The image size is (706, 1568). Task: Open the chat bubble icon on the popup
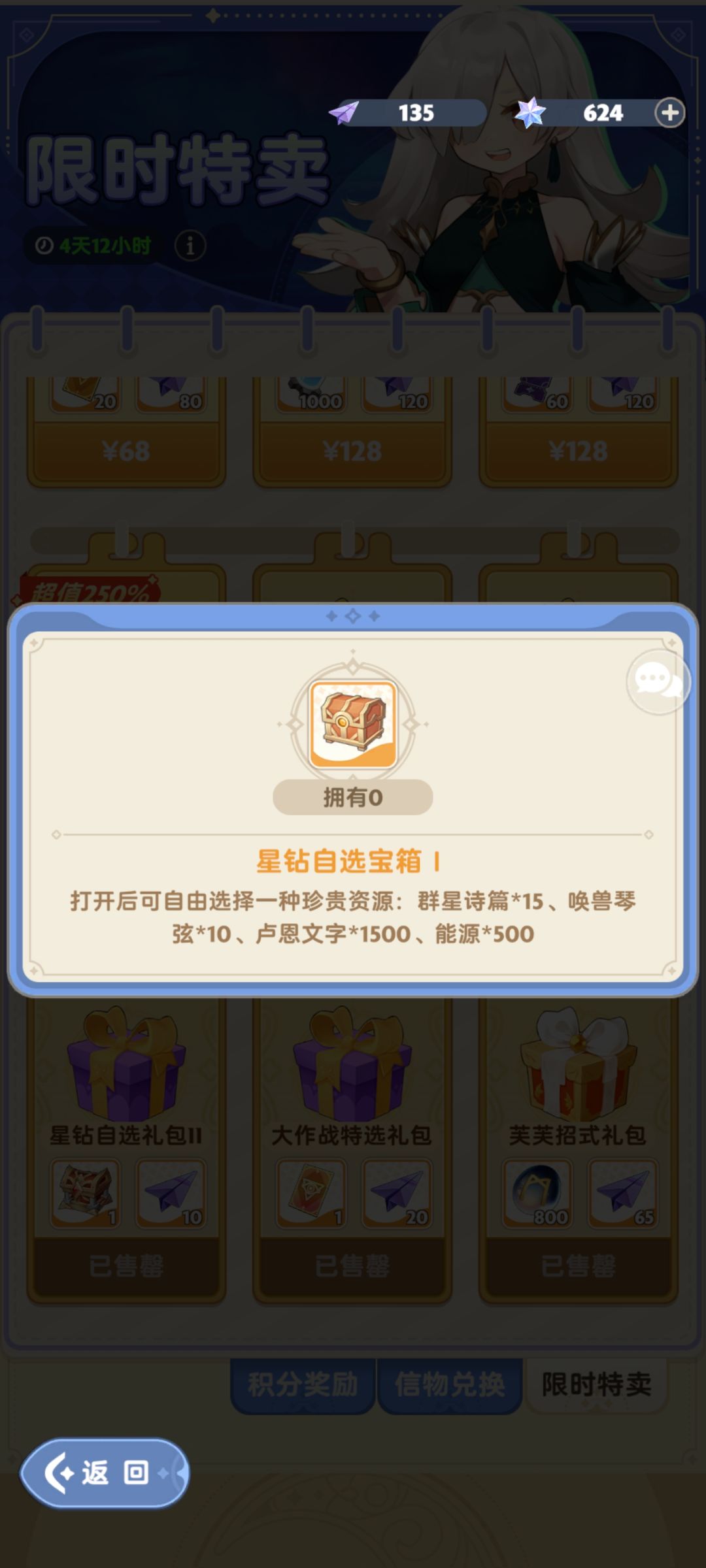658,681
